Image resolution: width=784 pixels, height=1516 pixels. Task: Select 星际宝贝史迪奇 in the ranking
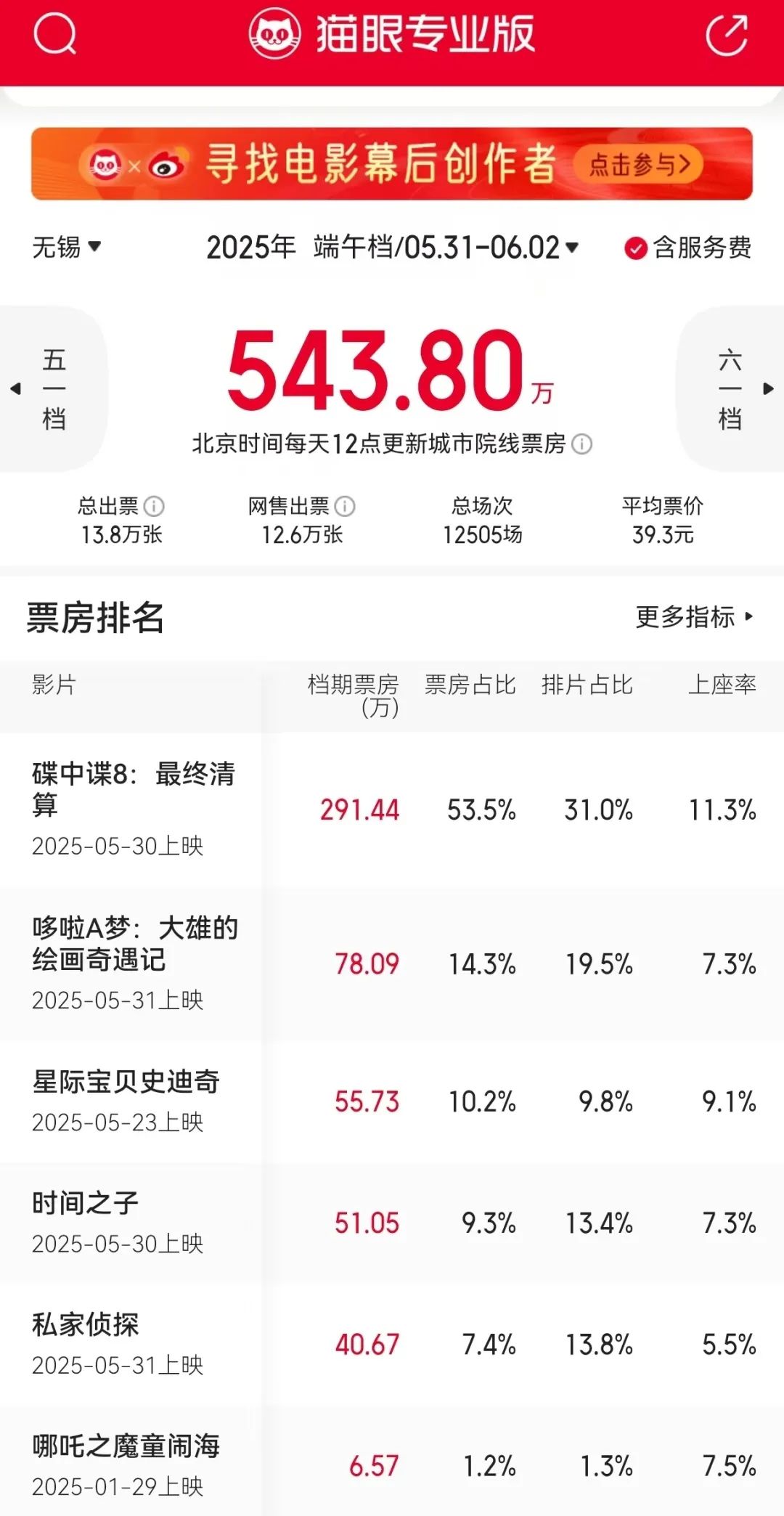(x=392, y=1101)
